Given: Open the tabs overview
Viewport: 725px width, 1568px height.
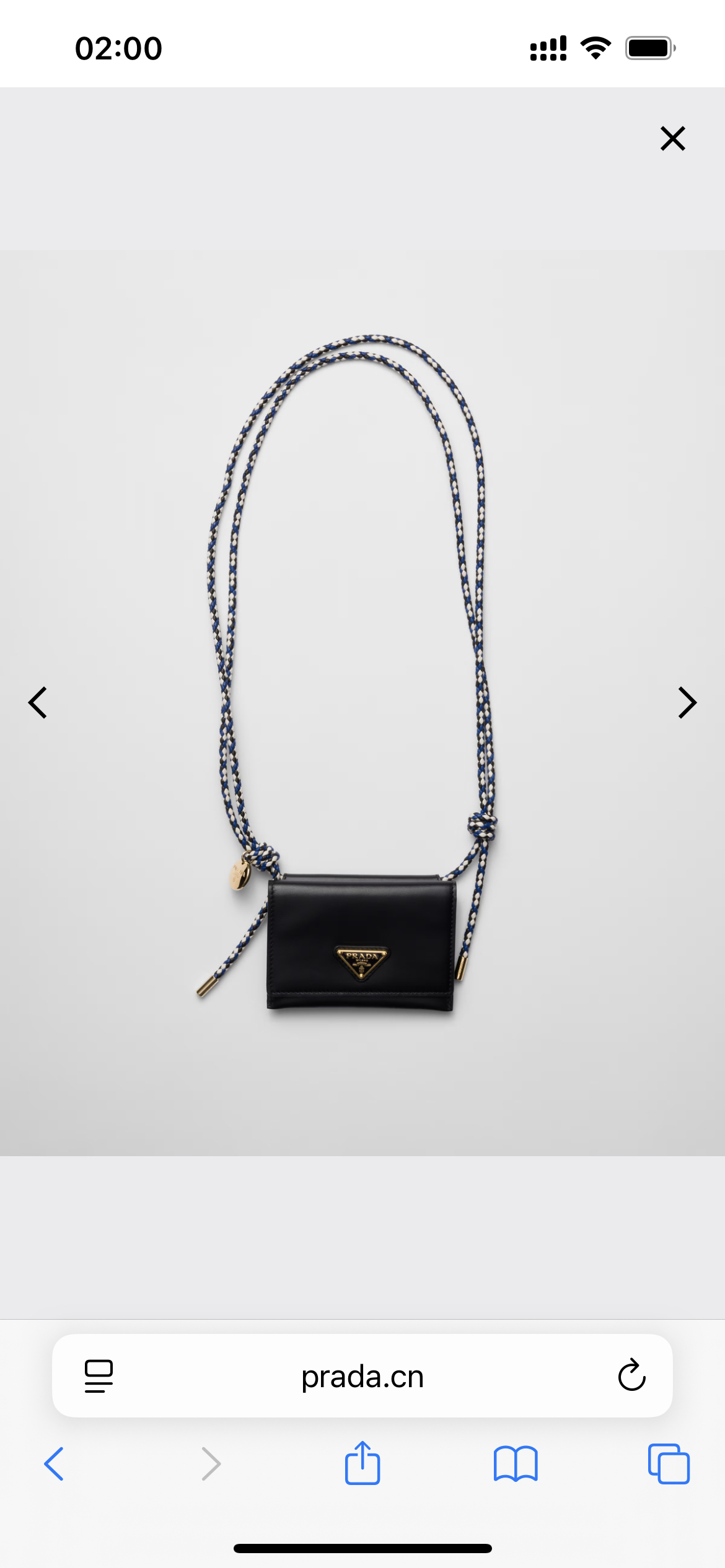Looking at the screenshot, I should [669, 1464].
